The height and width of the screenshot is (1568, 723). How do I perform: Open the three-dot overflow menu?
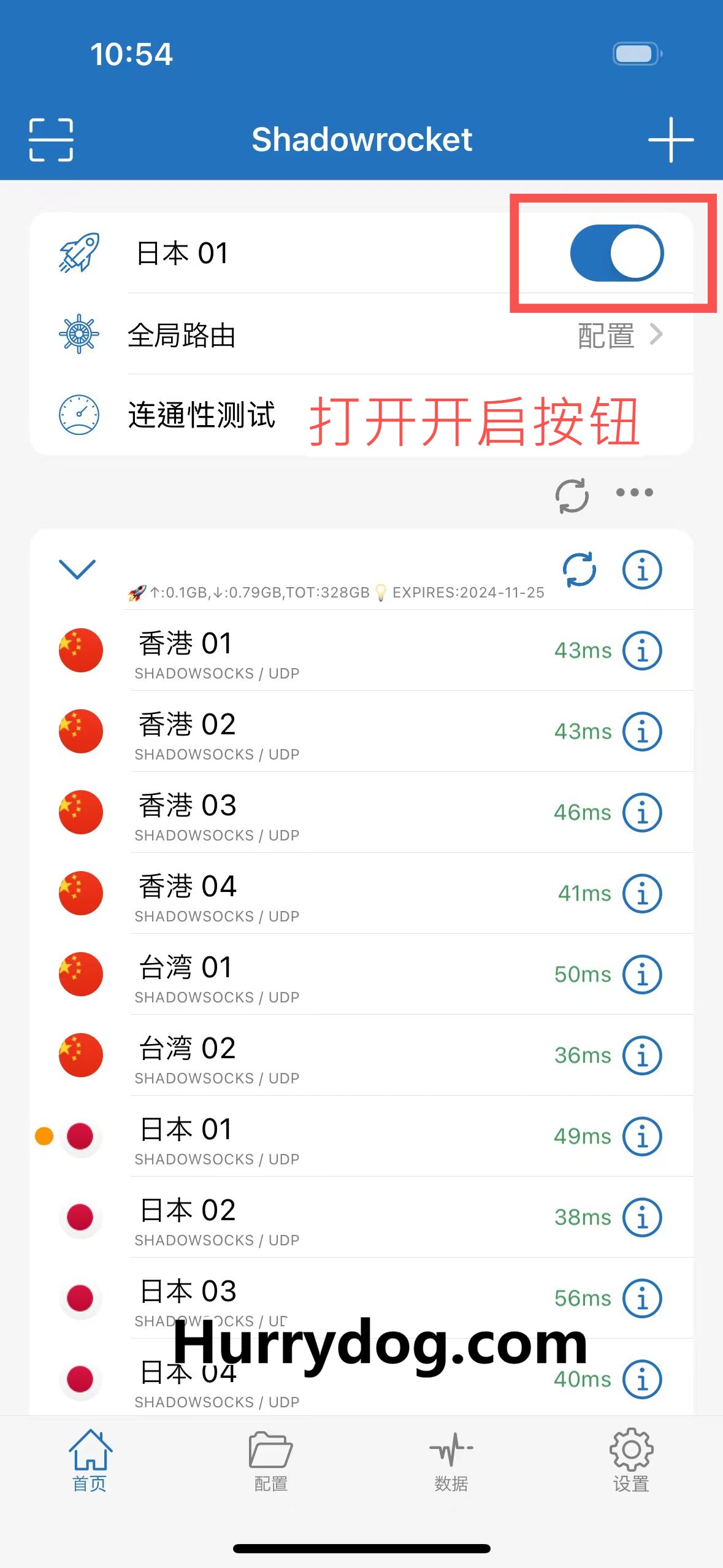pyautogui.click(x=635, y=493)
